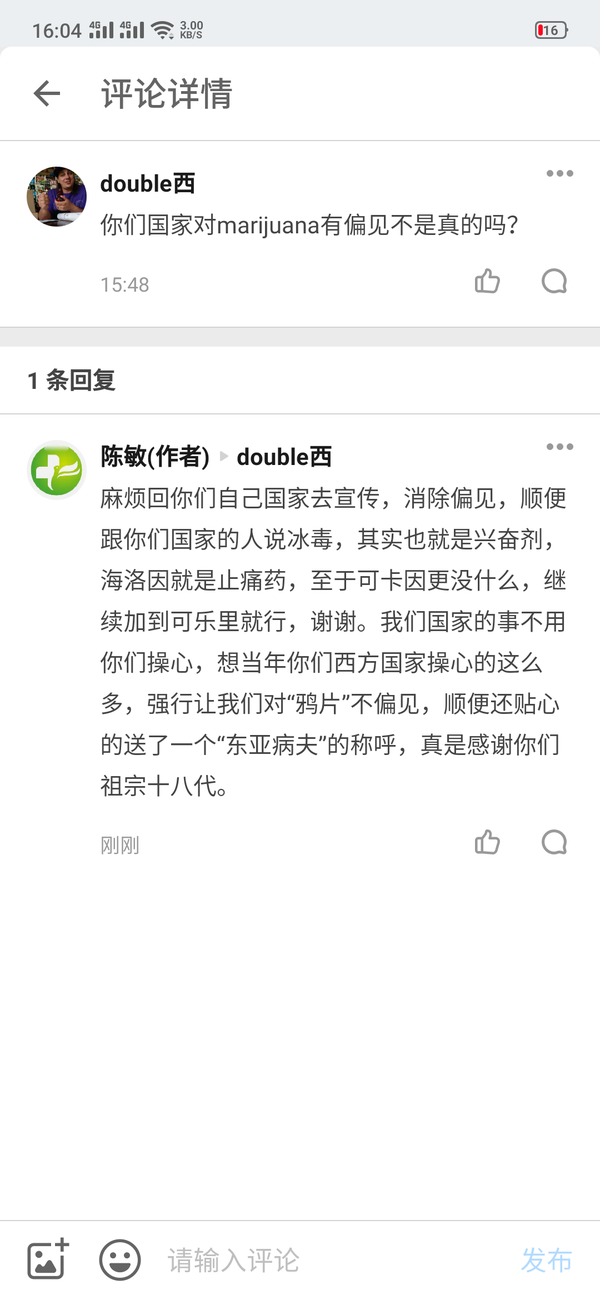Open double西's profile avatar
Viewport: 600px width, 1300px height.
click(x=57, y=196)
